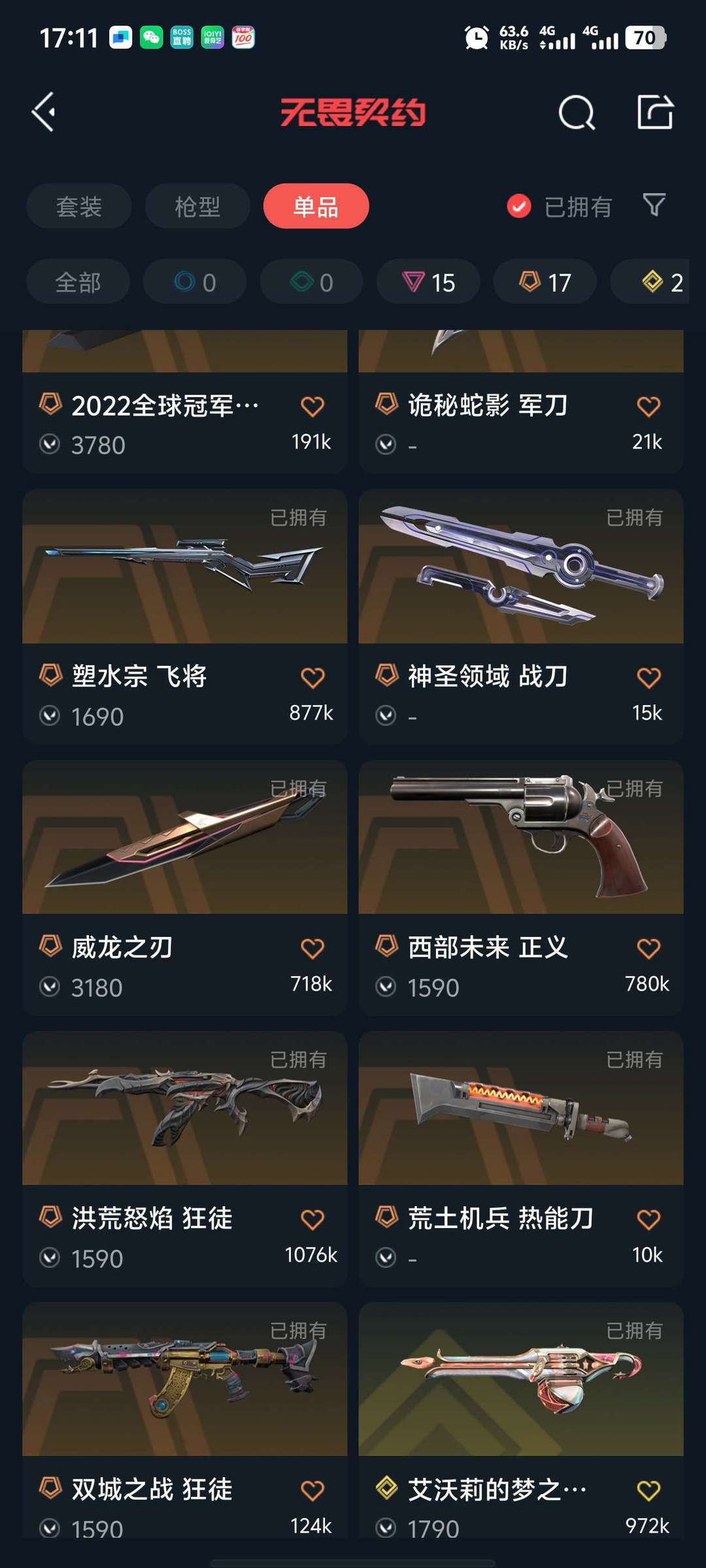706x1568 pixels.
Task: Open the 荒土机兵 热能刀 card
Action: tap(521, 1159)
